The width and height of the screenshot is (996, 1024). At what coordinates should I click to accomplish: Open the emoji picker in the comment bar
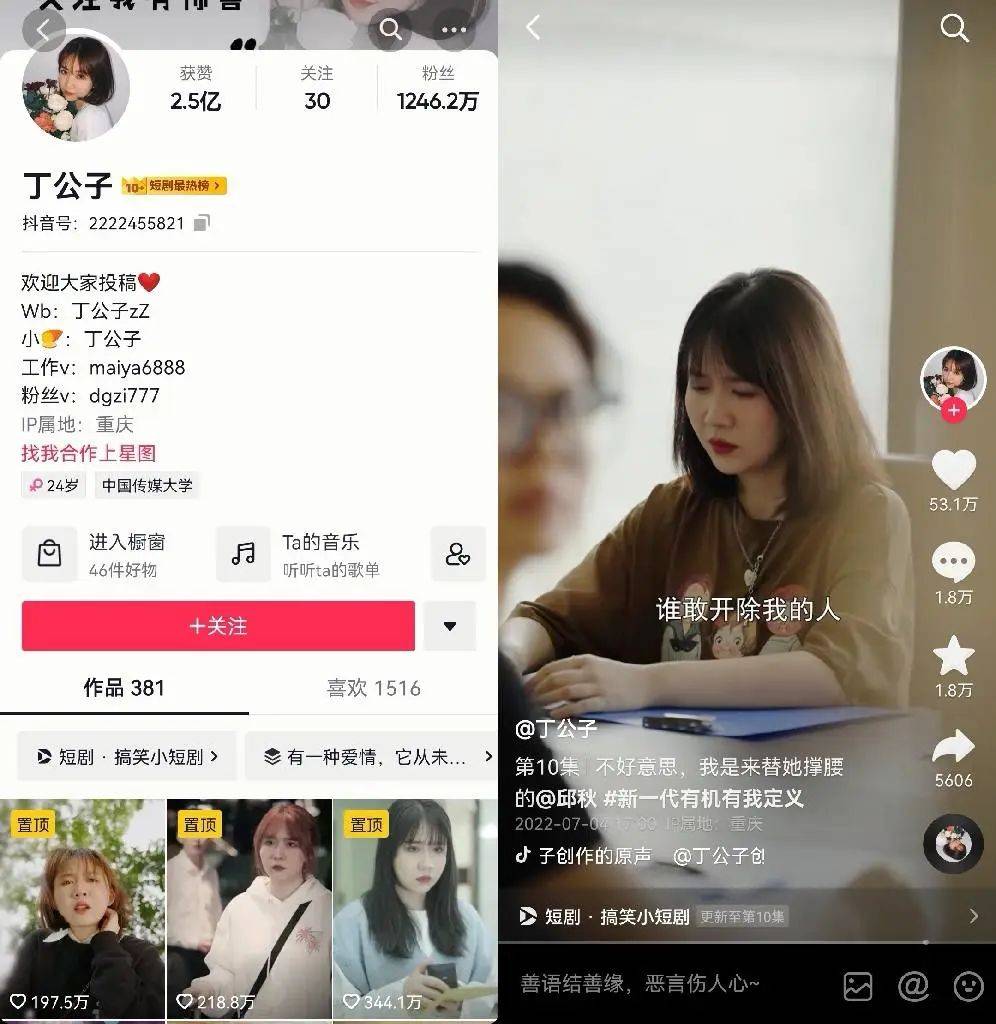[x=968, y=986]
